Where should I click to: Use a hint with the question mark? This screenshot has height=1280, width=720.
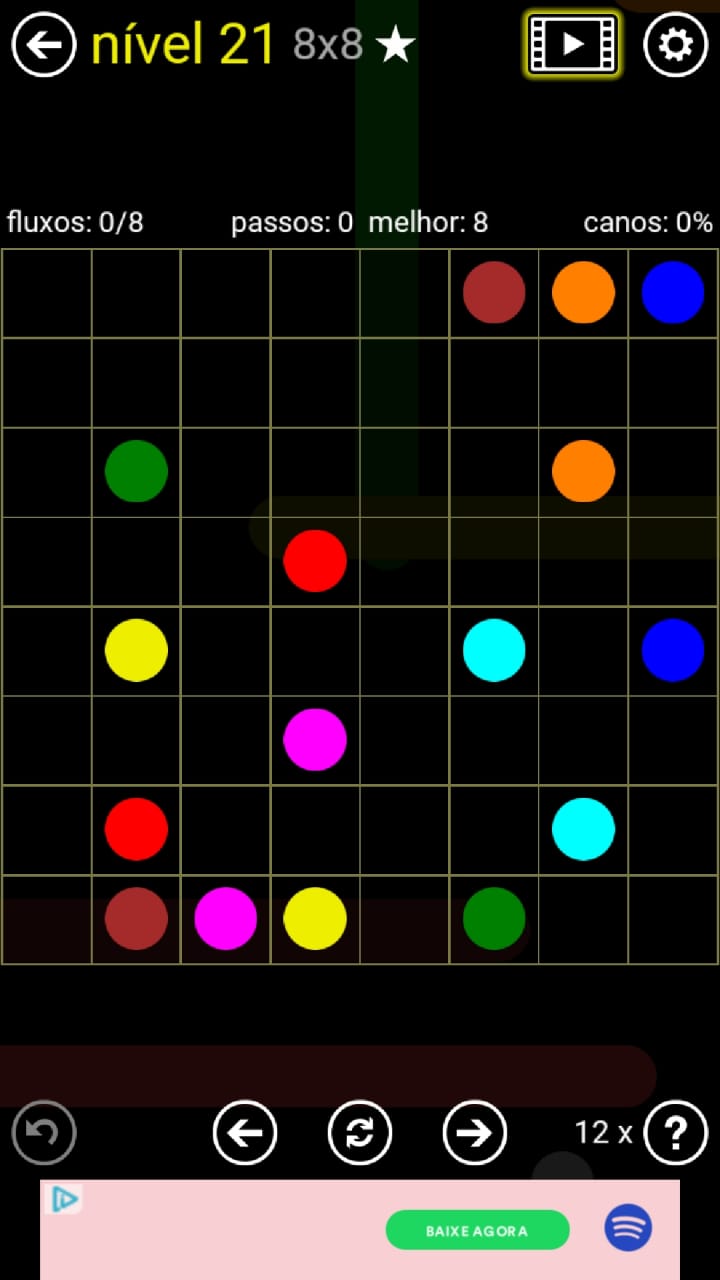[x=676, y=1133]
